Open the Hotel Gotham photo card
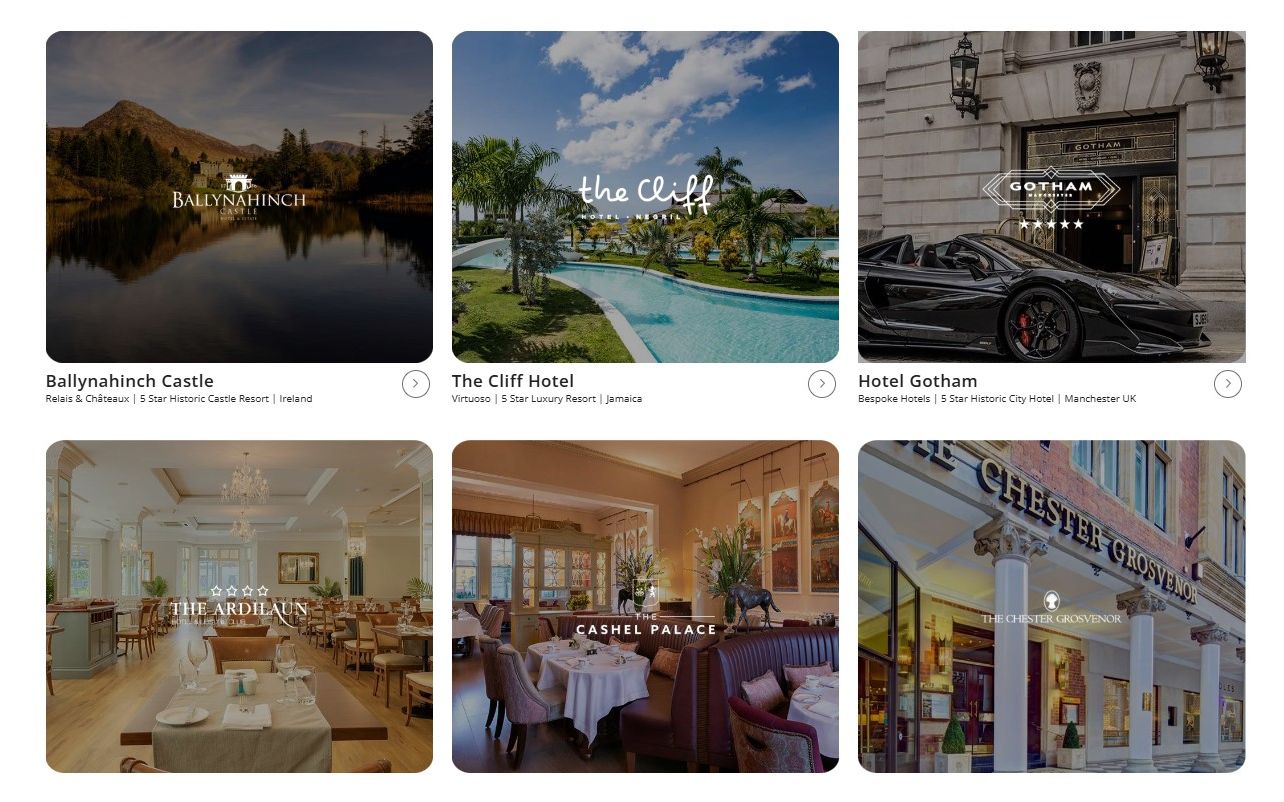This screenshot has height=802, width=1284. pyautogui.click(x=1051, y=197)
